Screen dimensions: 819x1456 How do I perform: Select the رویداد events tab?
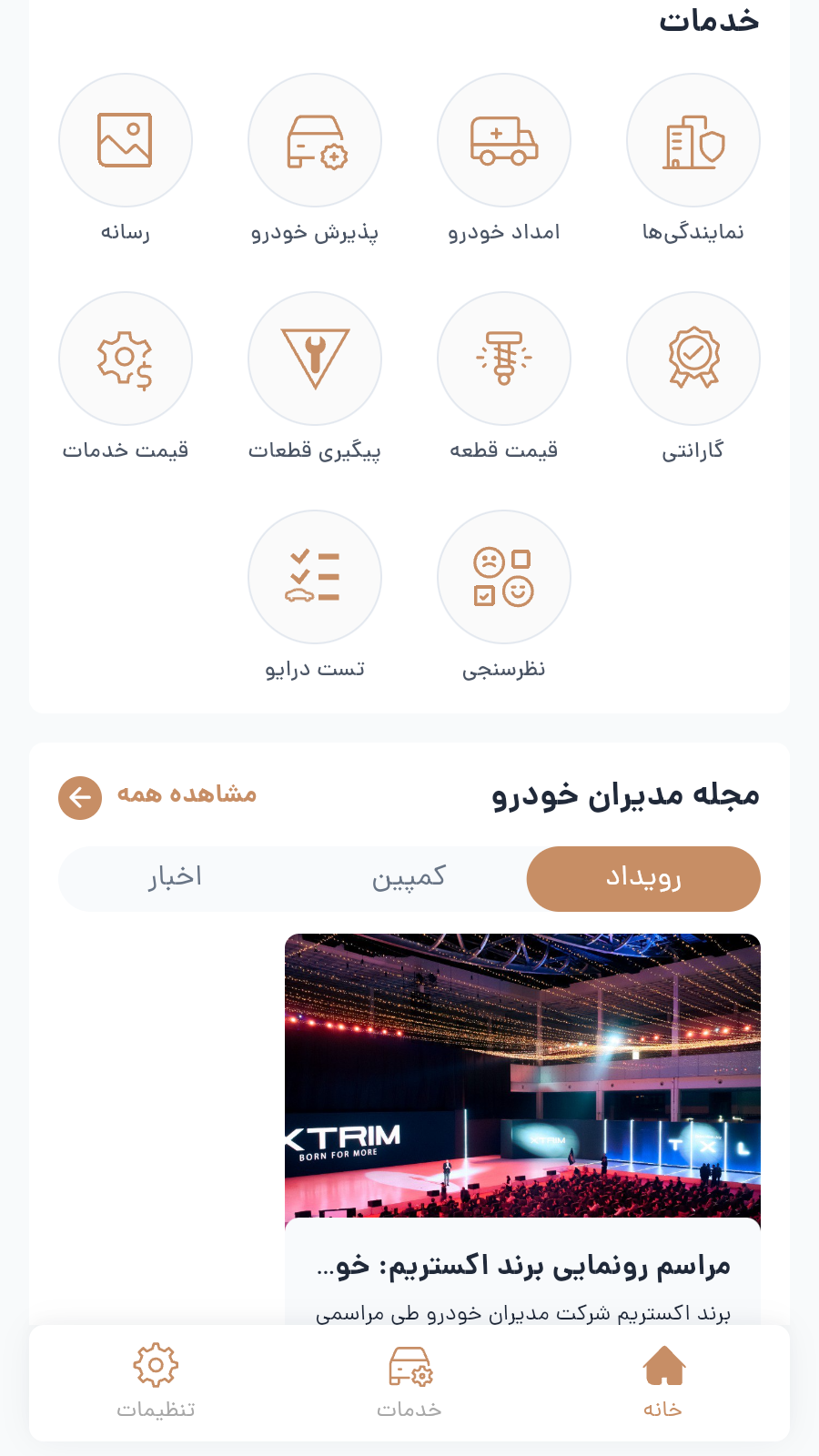[x=643, y=879]
